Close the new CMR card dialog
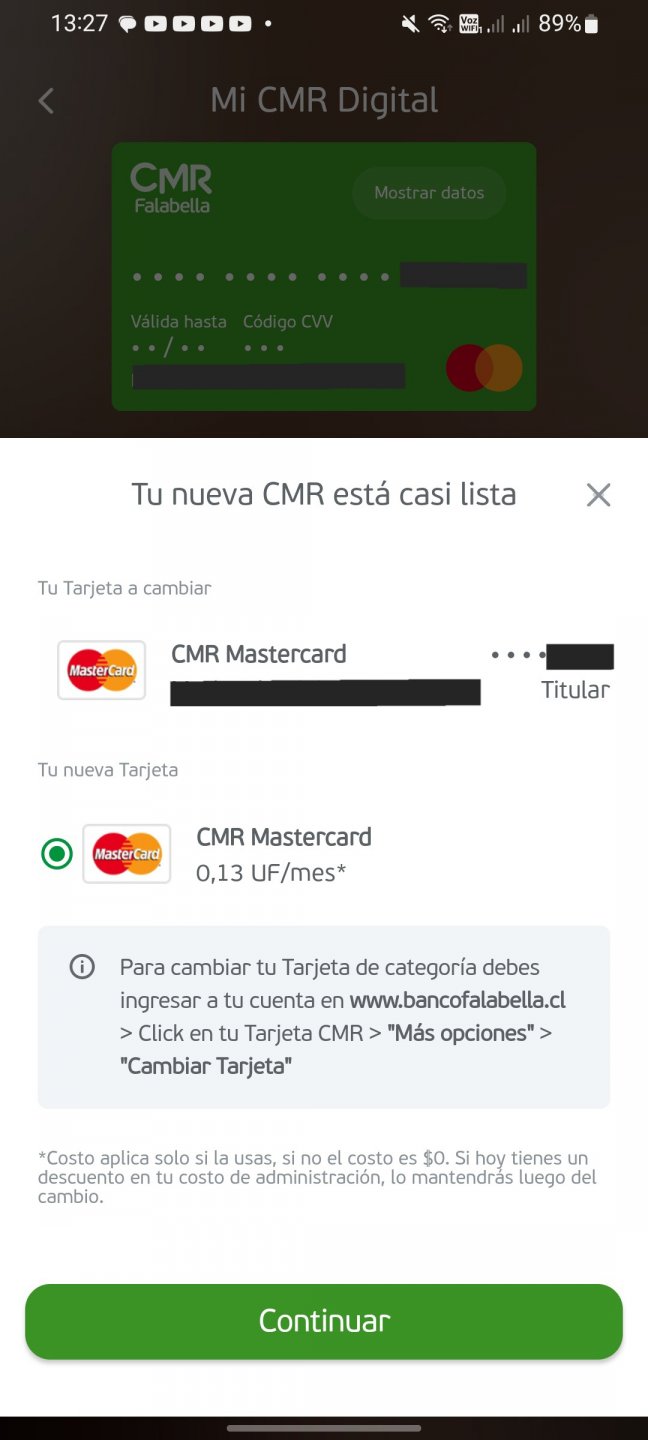The height and width of the screenshot is (1440, 648). [x=598, y=495]
